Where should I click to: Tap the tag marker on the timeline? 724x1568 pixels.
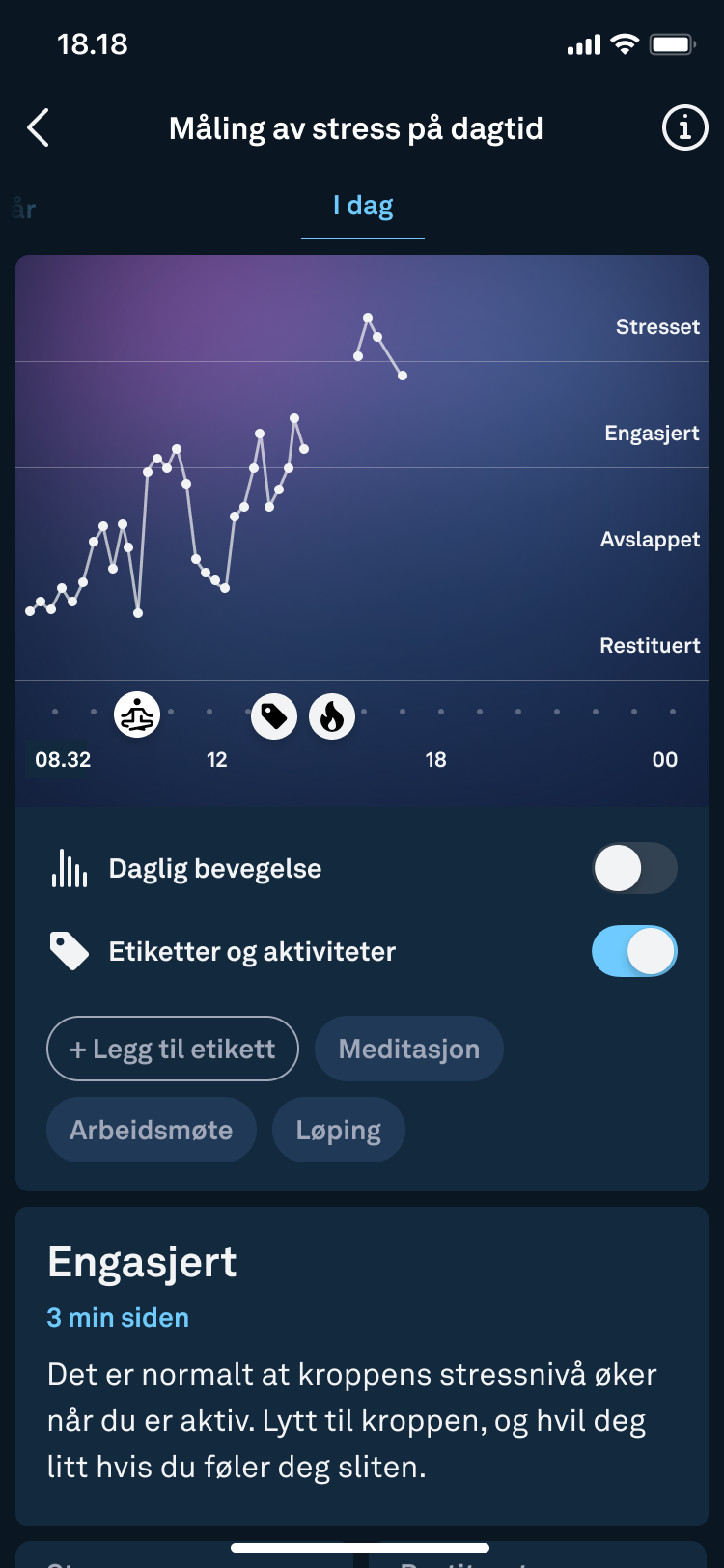point(274,715)
